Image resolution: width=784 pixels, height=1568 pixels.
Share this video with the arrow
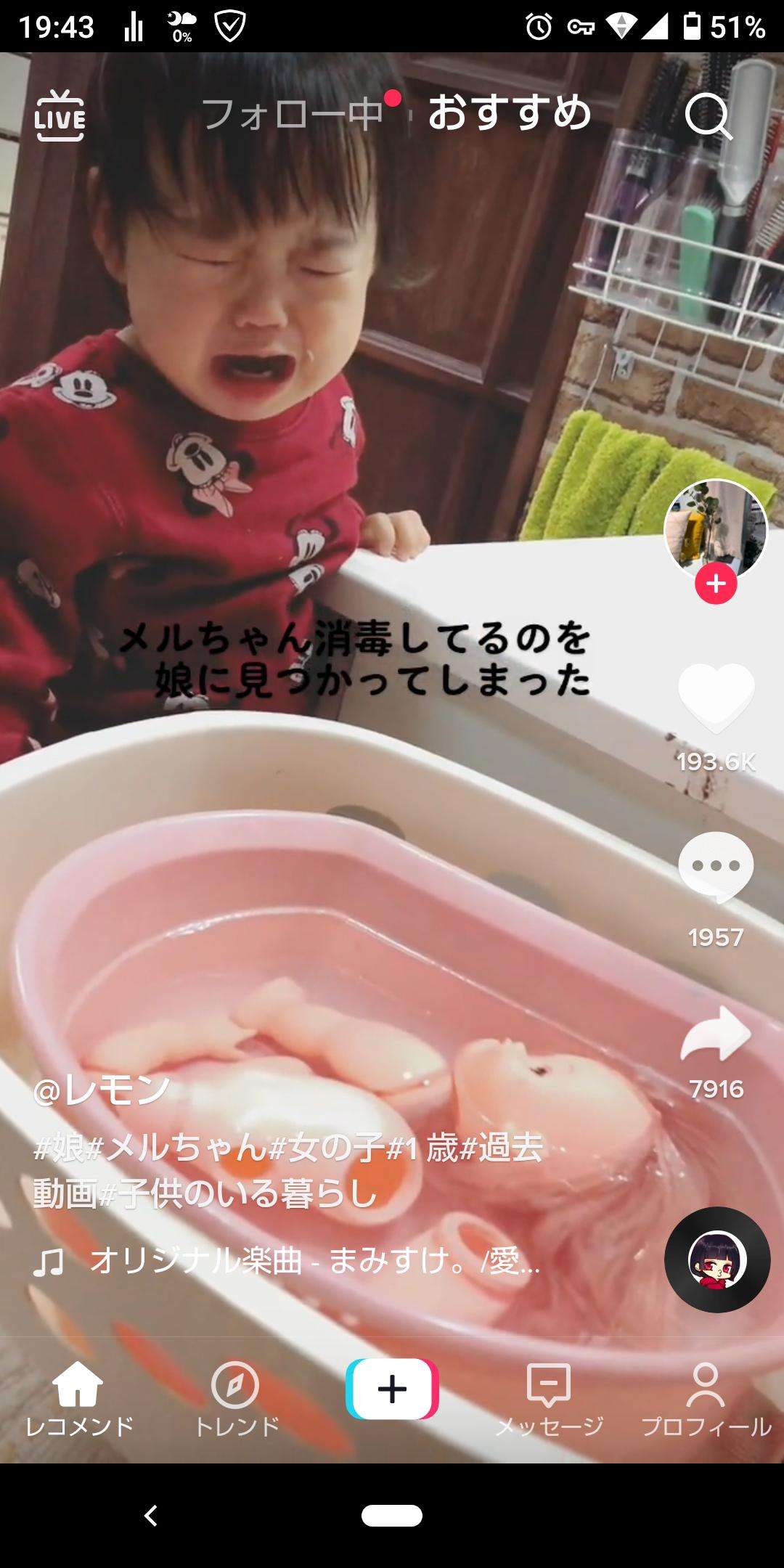click(716, 1034)
